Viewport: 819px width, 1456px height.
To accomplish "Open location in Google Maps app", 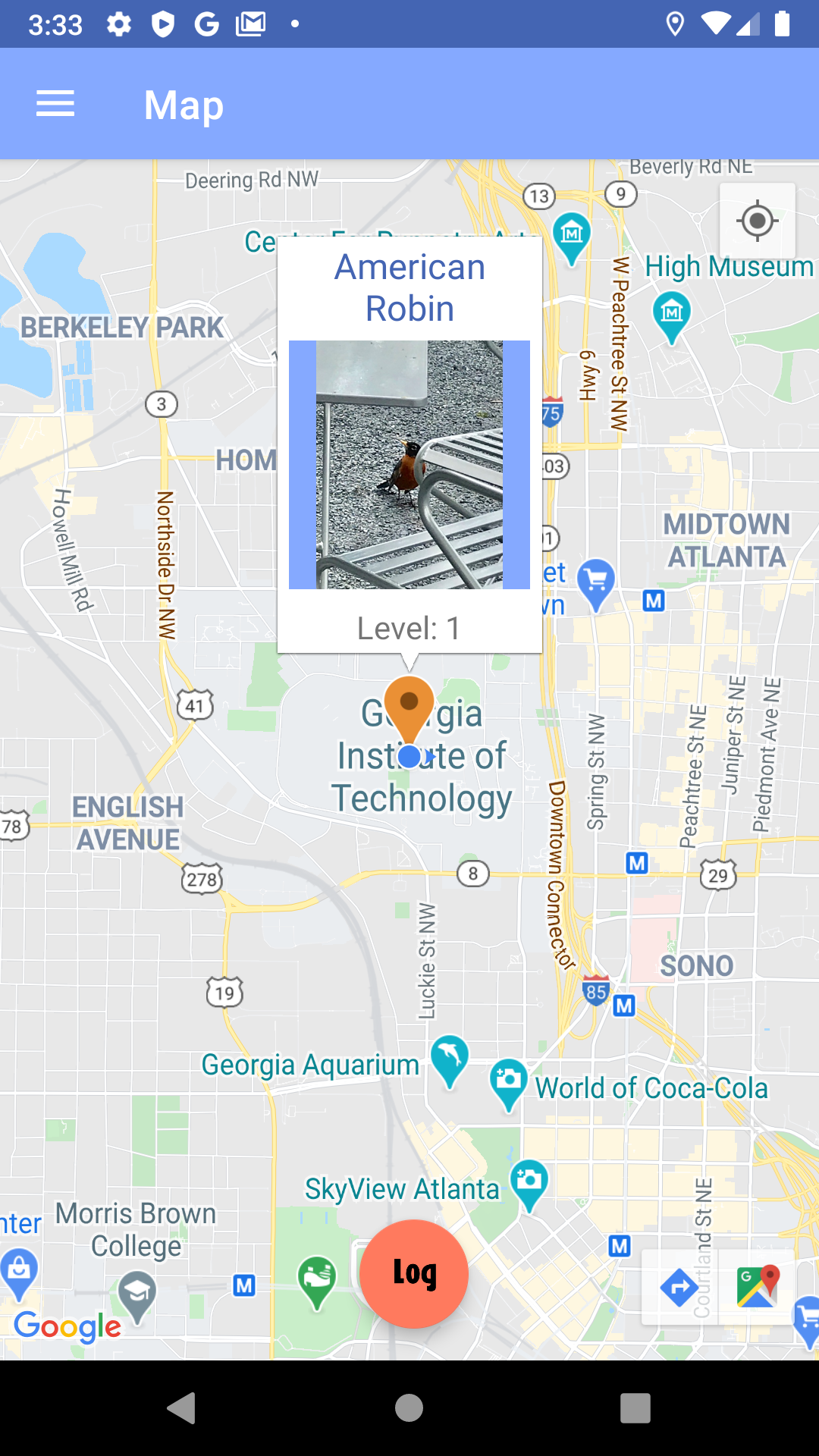I will coord(757,1288).
